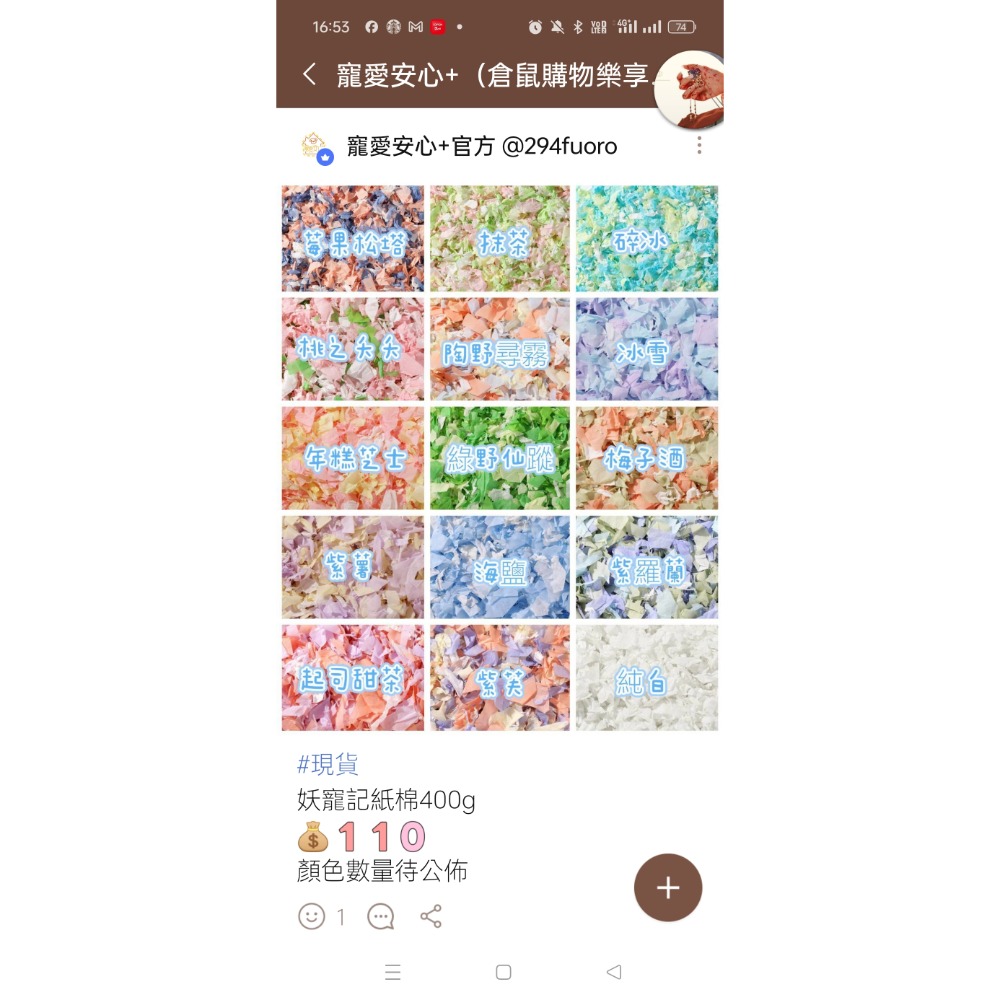Open the #現貨 hashtag

pos(328,765)
